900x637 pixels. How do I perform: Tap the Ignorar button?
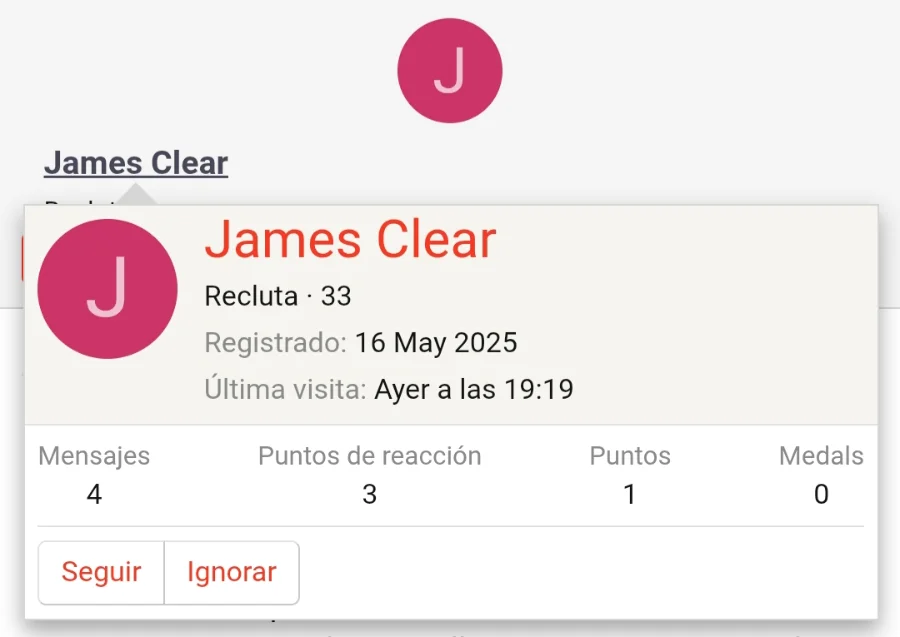(231, 573)
